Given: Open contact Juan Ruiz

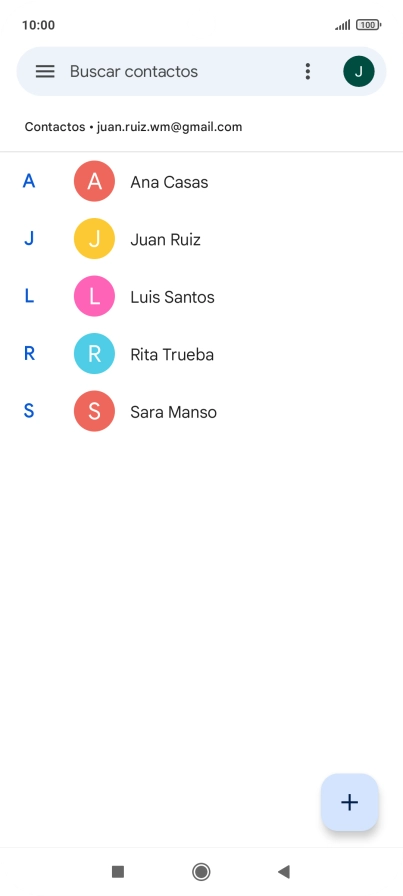Looking at the screenshot, I should 201,239.
